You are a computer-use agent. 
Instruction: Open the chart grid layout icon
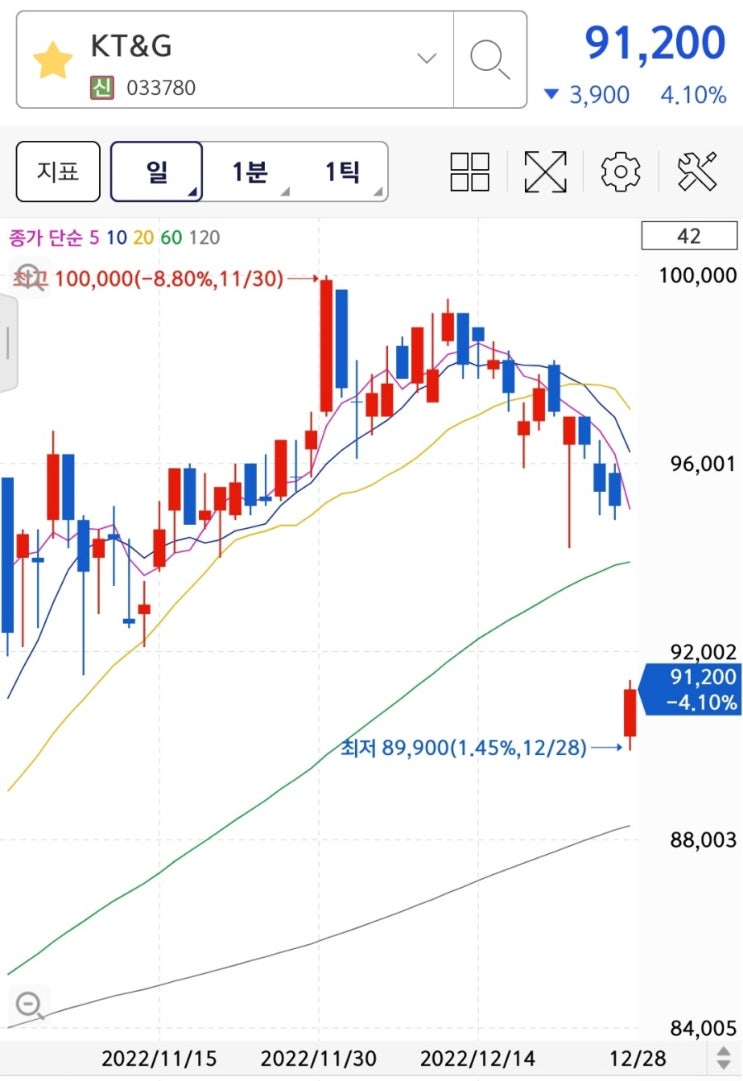[470, 172]
